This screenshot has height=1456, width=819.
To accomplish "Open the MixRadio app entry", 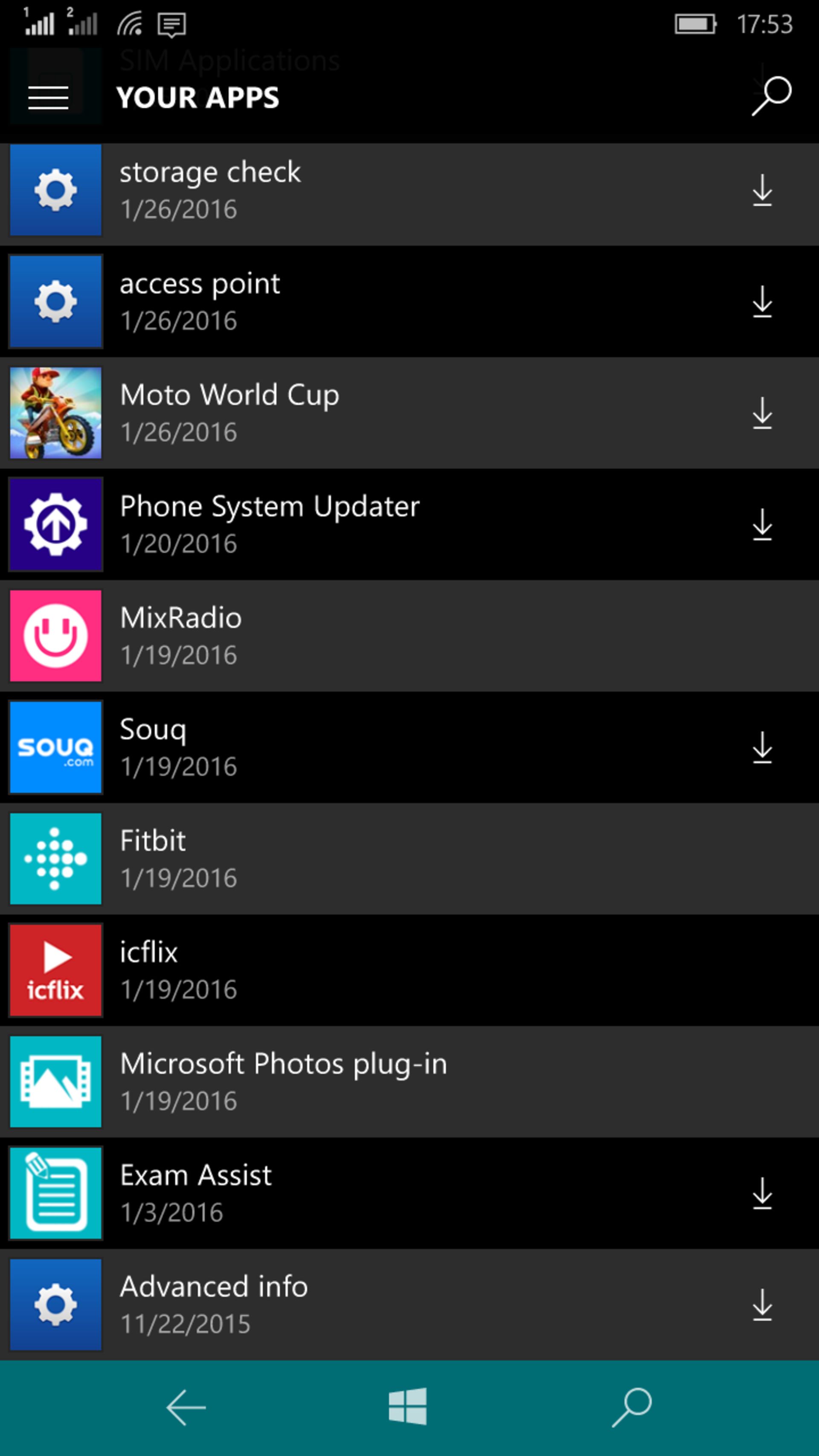I will coord(409,636).
